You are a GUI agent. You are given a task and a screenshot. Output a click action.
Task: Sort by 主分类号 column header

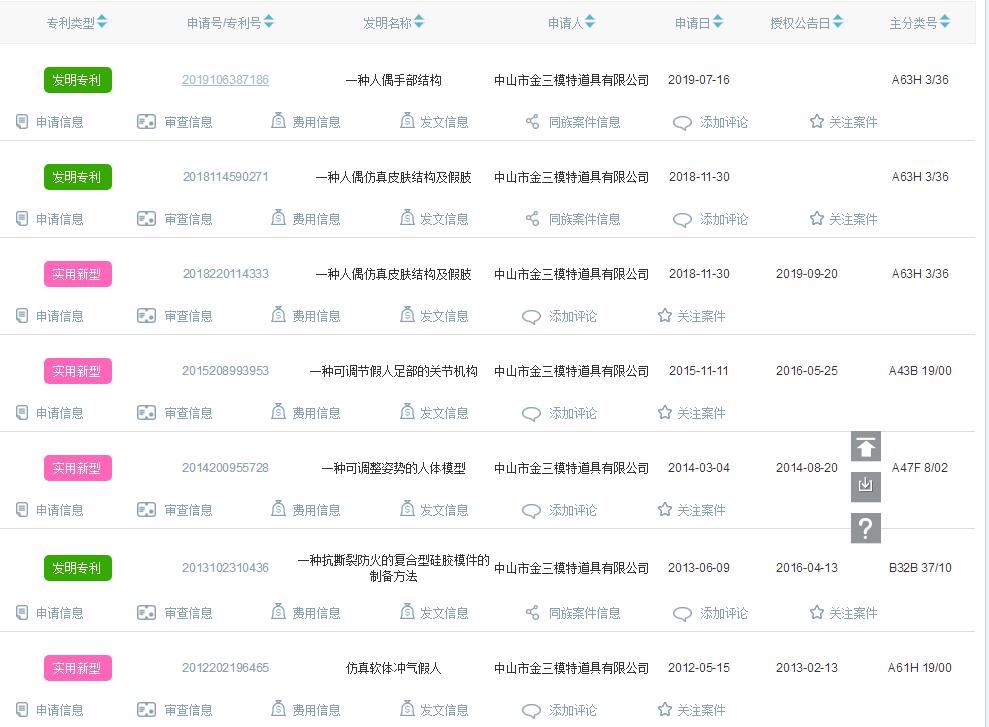point(919,22)
